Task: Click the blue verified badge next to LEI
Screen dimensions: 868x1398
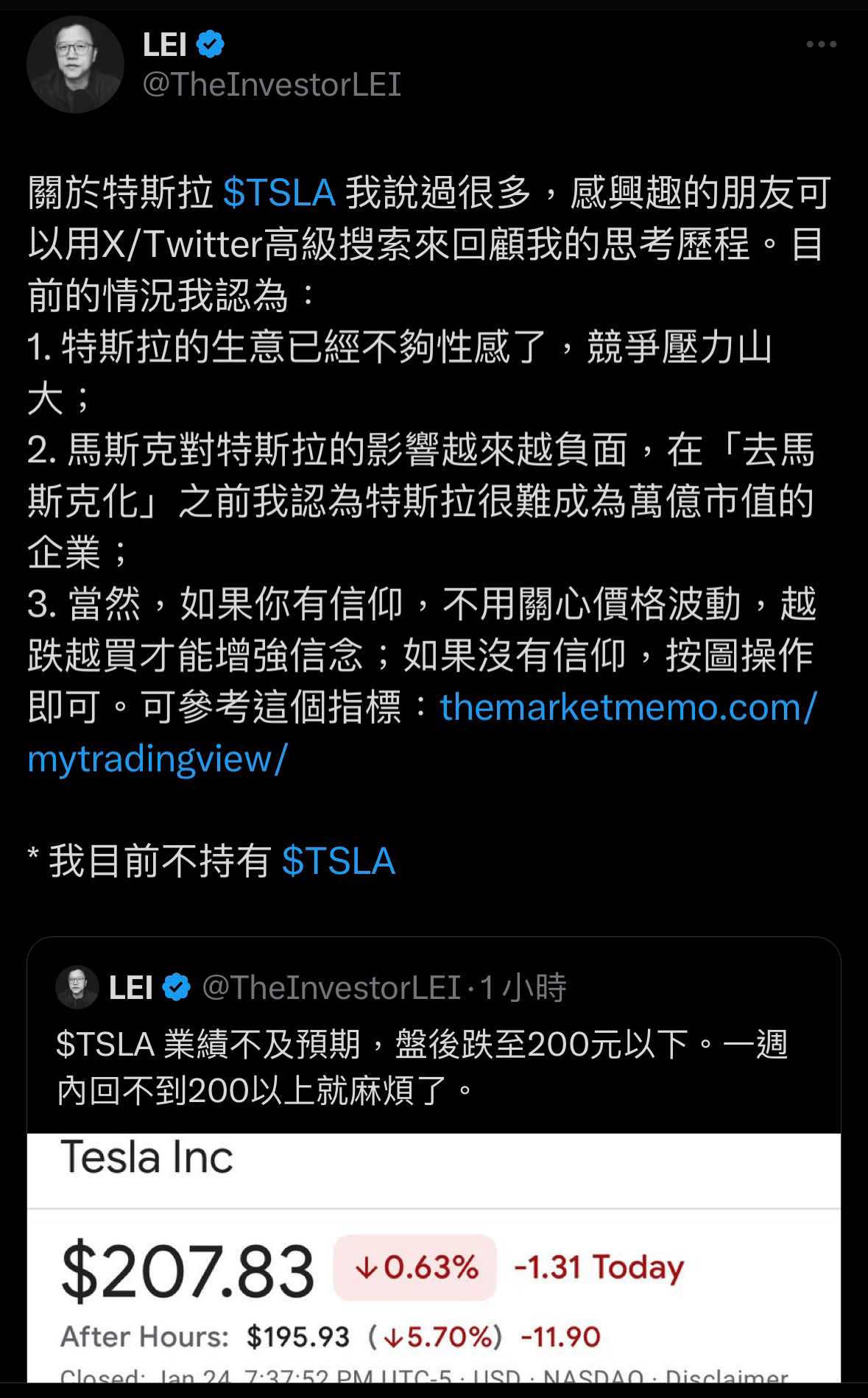Action: 208,43
